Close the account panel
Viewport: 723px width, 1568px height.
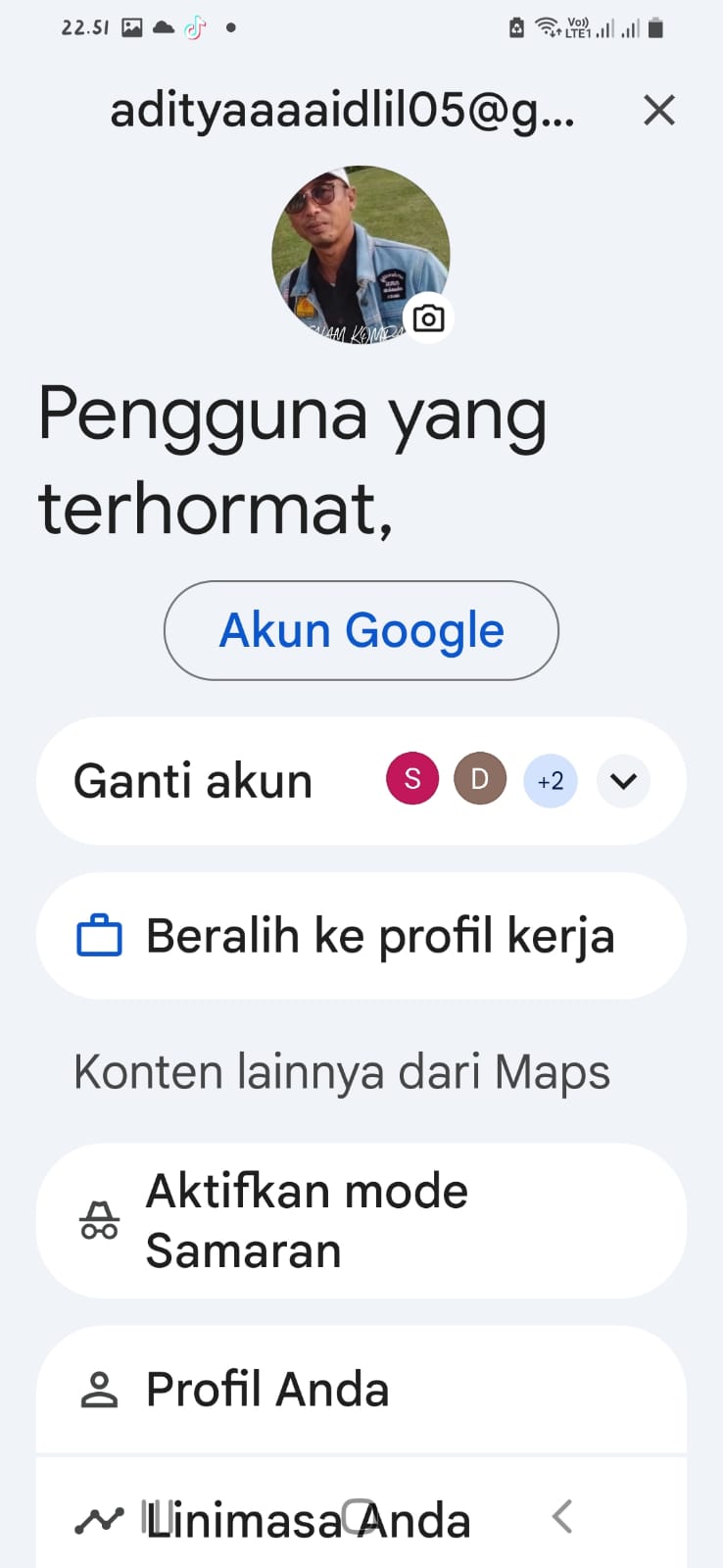659,110
